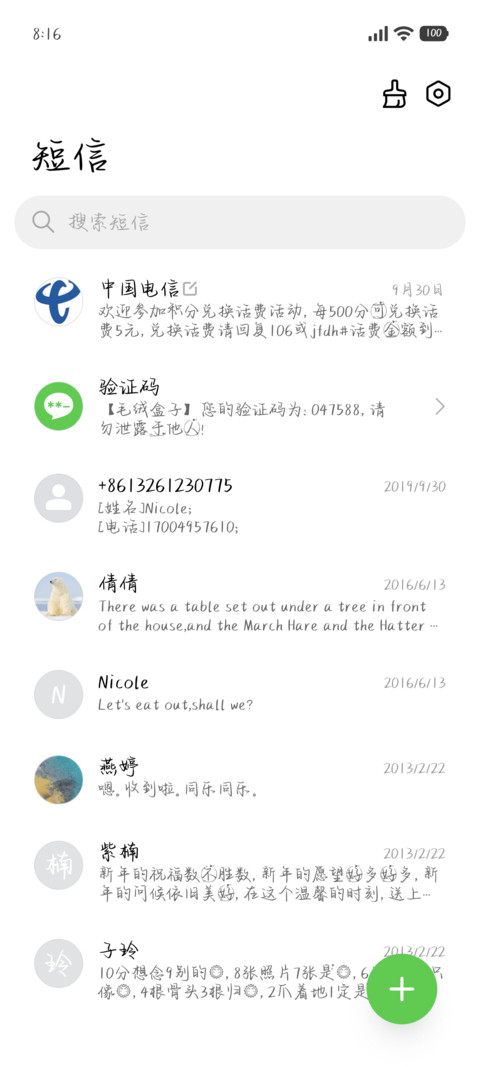The height and width of the screenshot is (1067, 480).
Task: Open the 验证码 messages folder
Action: point(240,406)
